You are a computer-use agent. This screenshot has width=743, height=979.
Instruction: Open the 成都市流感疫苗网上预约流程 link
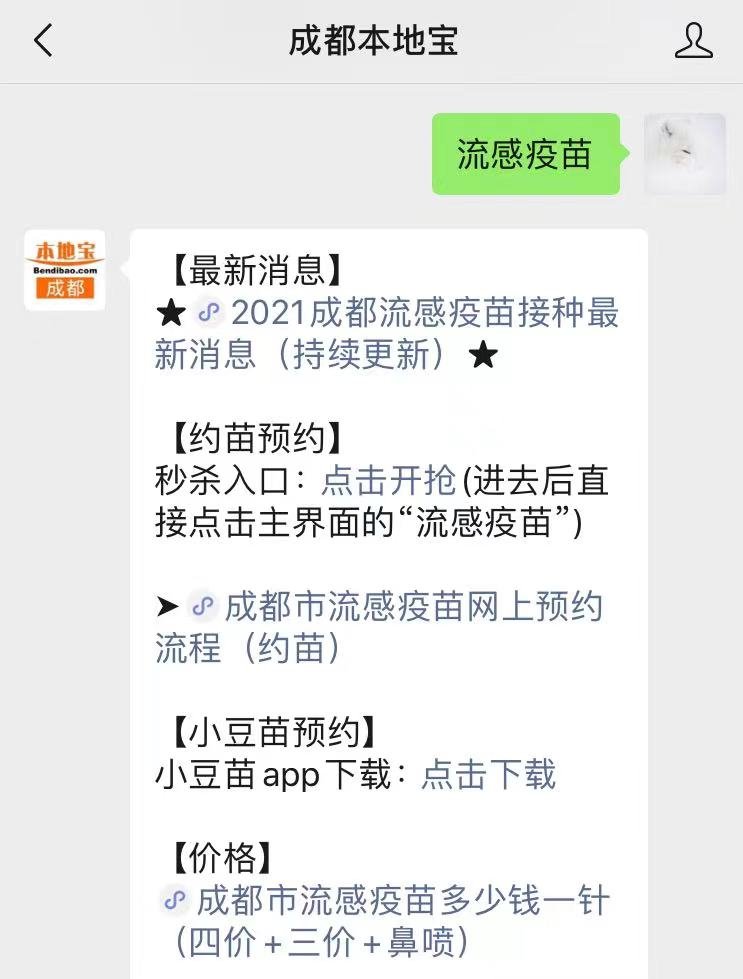coord(411,607)
